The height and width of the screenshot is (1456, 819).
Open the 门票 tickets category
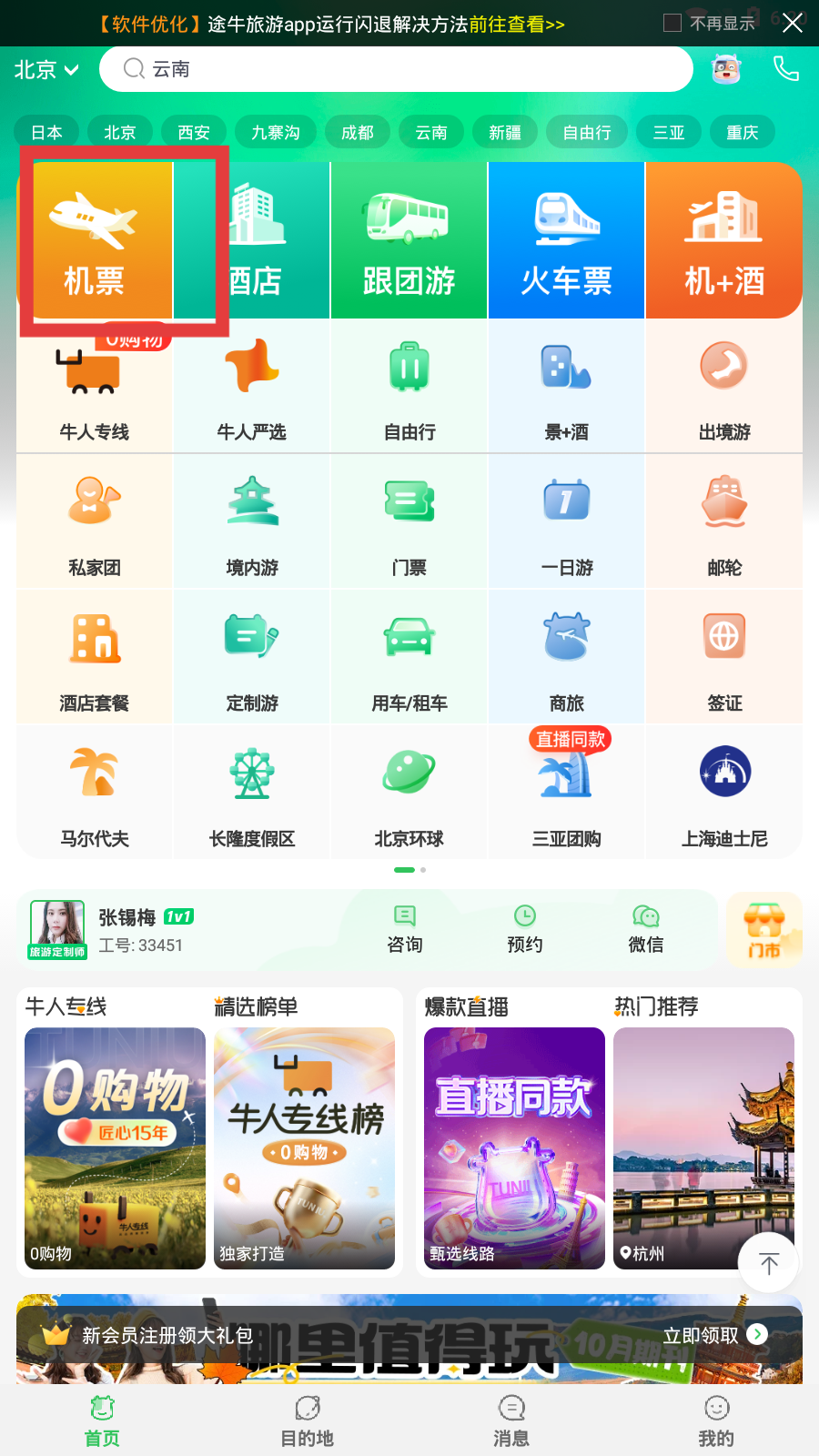point(409,522)
